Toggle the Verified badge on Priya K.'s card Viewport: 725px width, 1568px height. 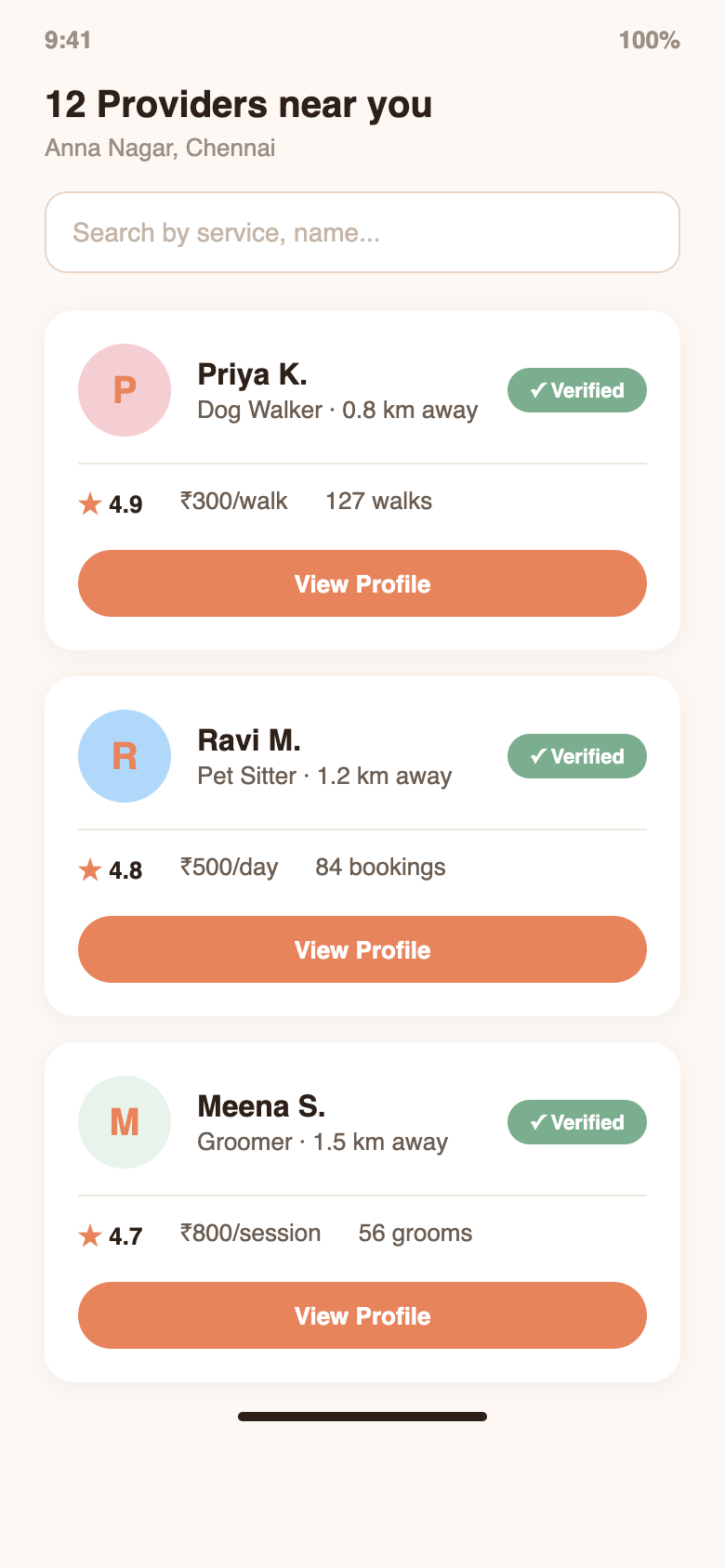(576, 390)
